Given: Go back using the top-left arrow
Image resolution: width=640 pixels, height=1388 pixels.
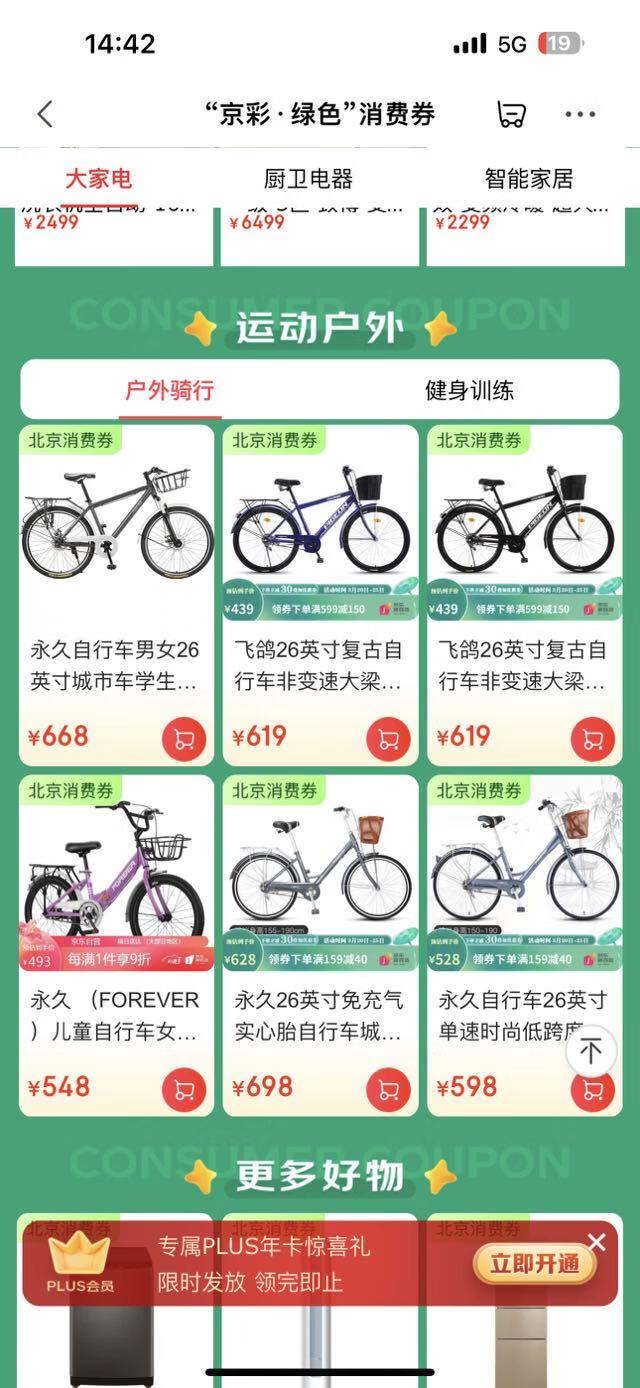Looking at the screenshot, I should (x=45, y=114).
